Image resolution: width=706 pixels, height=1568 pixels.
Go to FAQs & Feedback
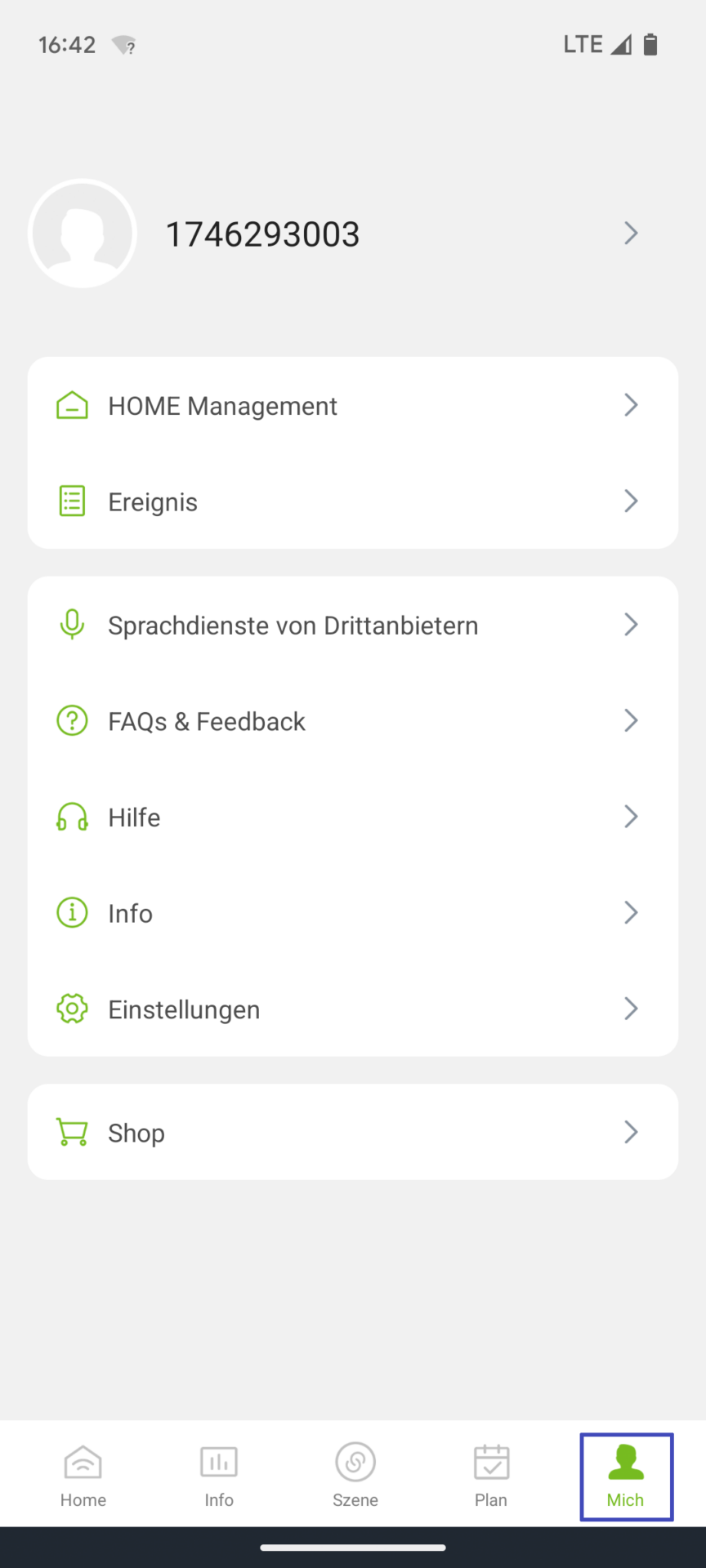pyautogui.click(x=353, y=721)
